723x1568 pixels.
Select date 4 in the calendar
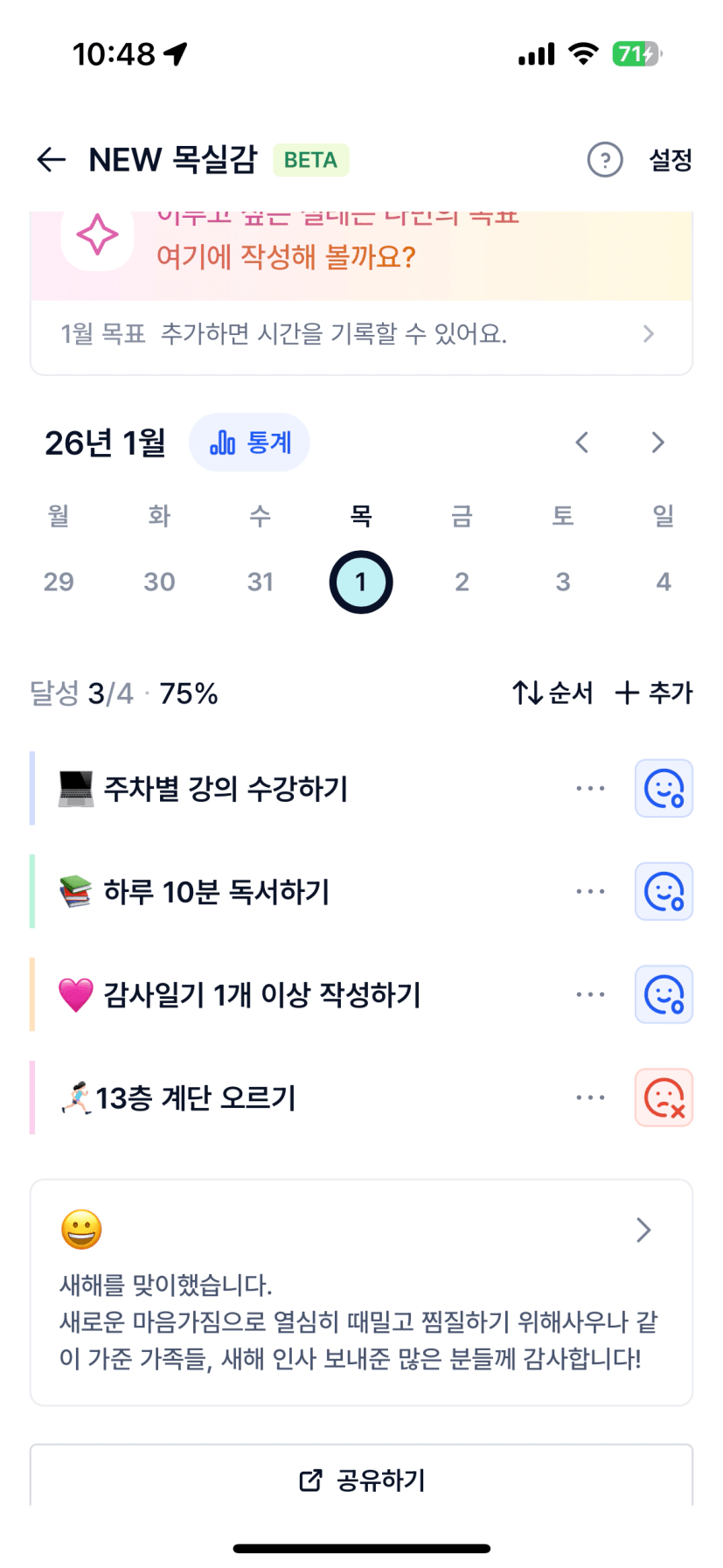[664, 582]
